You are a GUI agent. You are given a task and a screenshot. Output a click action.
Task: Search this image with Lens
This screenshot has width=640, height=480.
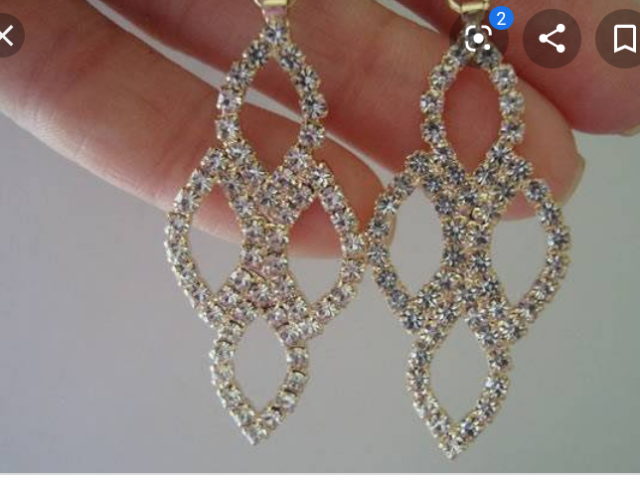(480, 39)
